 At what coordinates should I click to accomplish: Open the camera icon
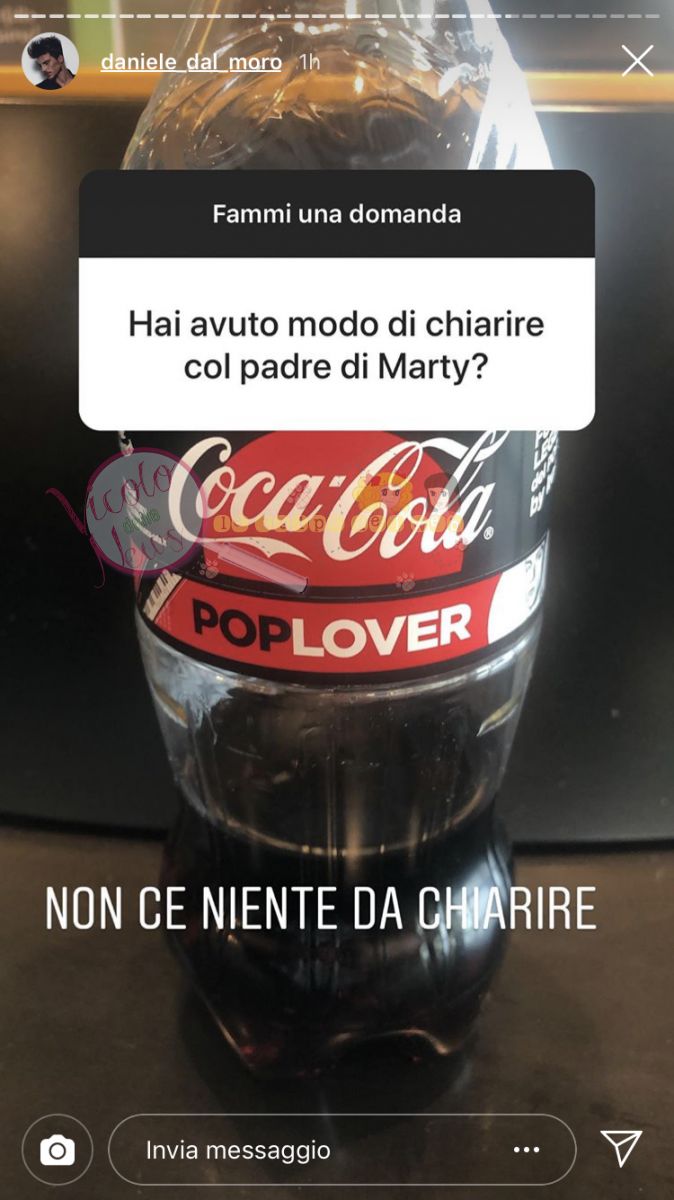(x=57, y=1150)
